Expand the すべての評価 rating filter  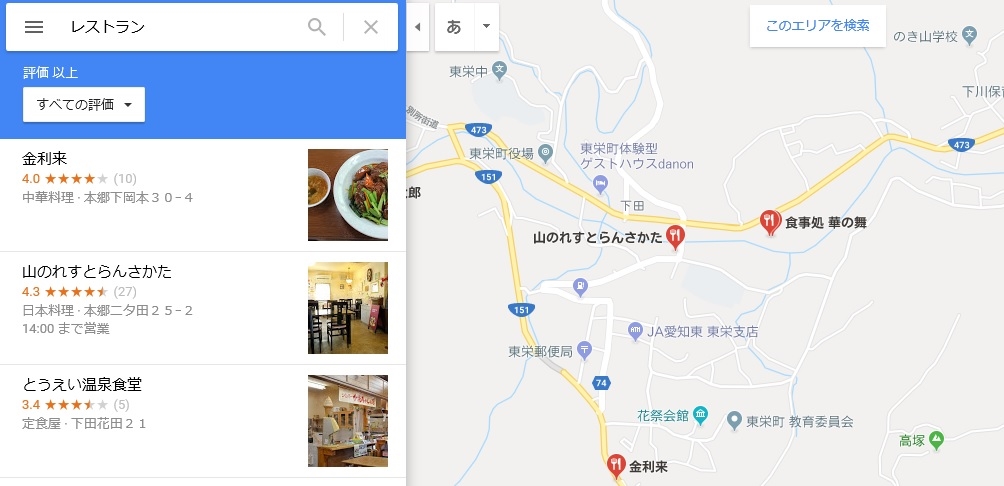coord(84,104)
